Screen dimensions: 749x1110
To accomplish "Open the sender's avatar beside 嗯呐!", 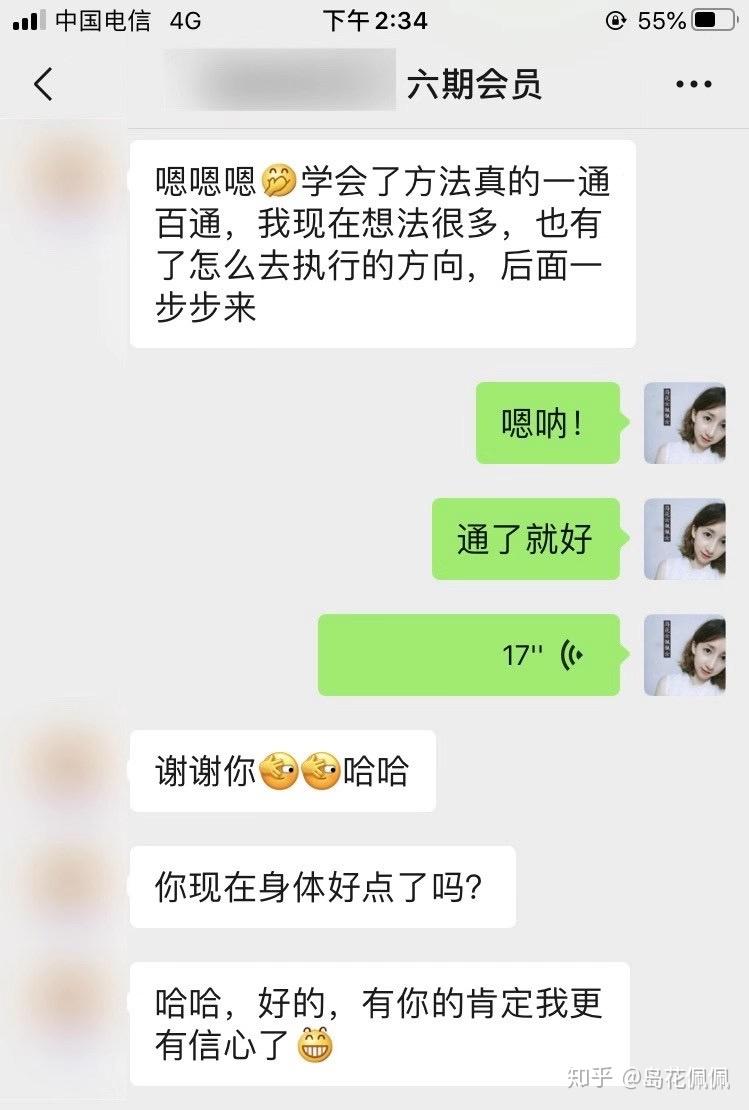I will pos(684,423).
